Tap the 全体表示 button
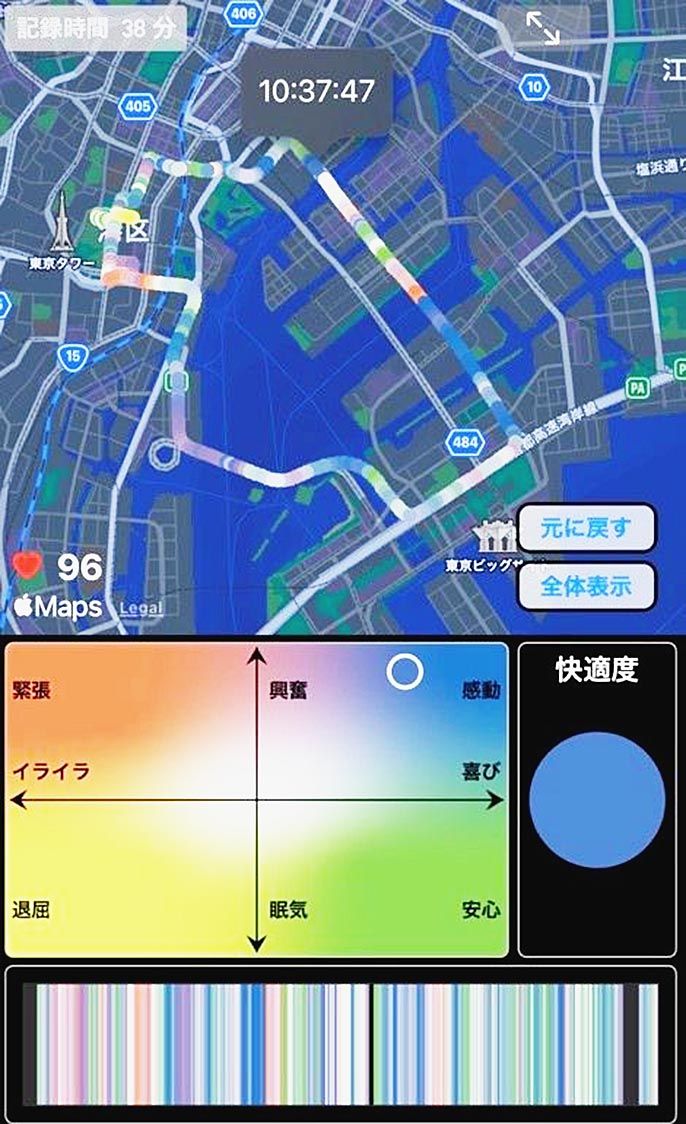Screen dimensions: 686x1124 tap(586, 586)
